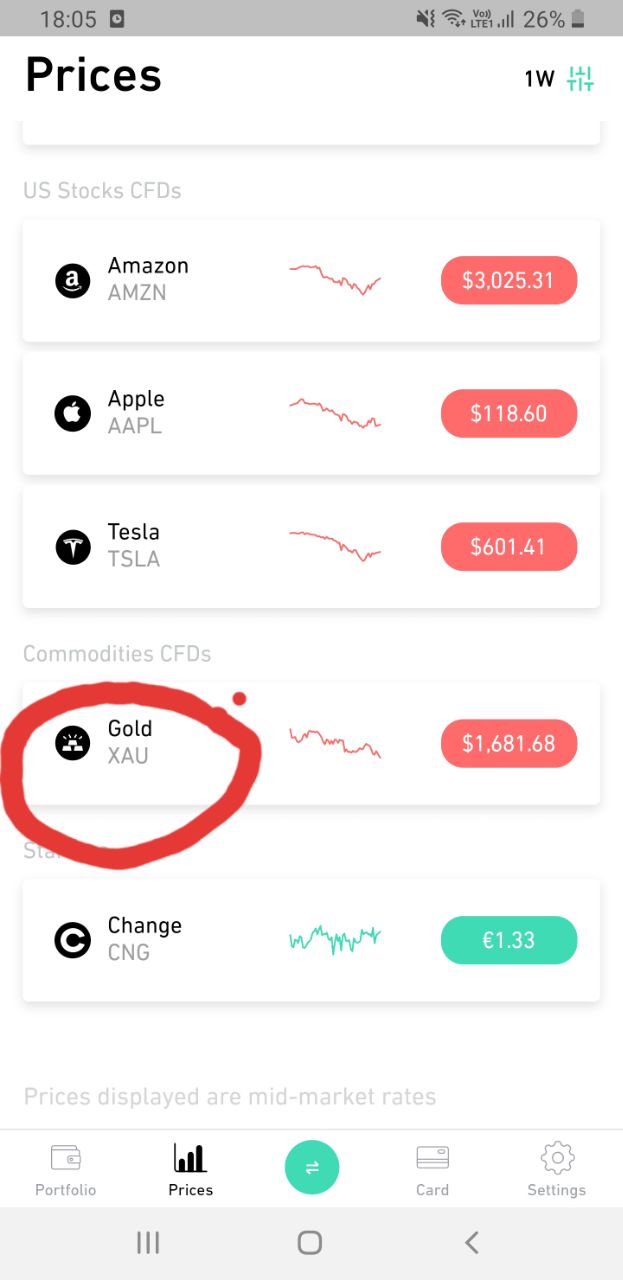Go to the Card tab
The width and height of the screenshot is (623, 1280).
[432, 1170]
